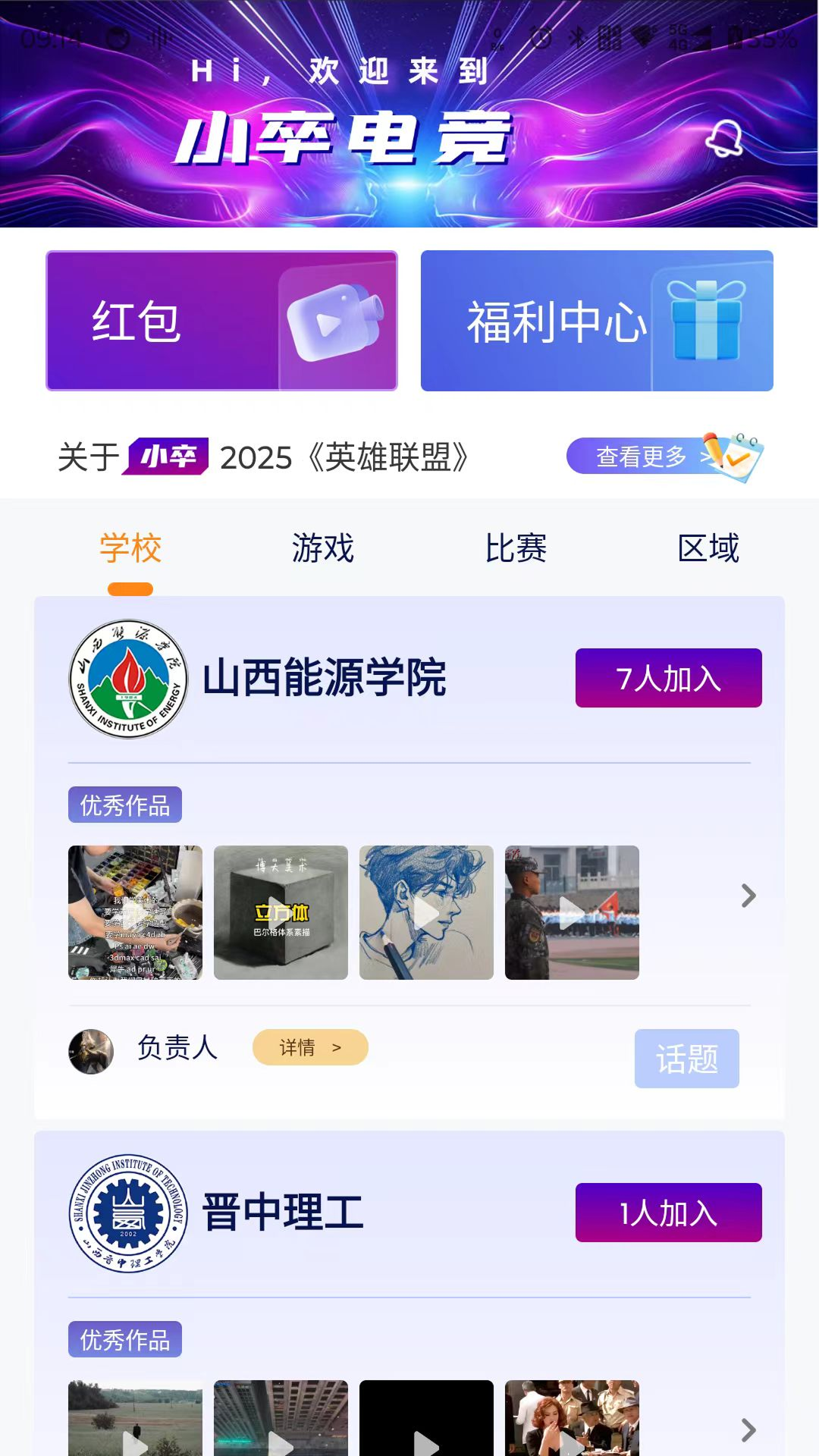819x1456 pixels.
Task: Open the 福利中心 card
Action: tap(597, 321)
